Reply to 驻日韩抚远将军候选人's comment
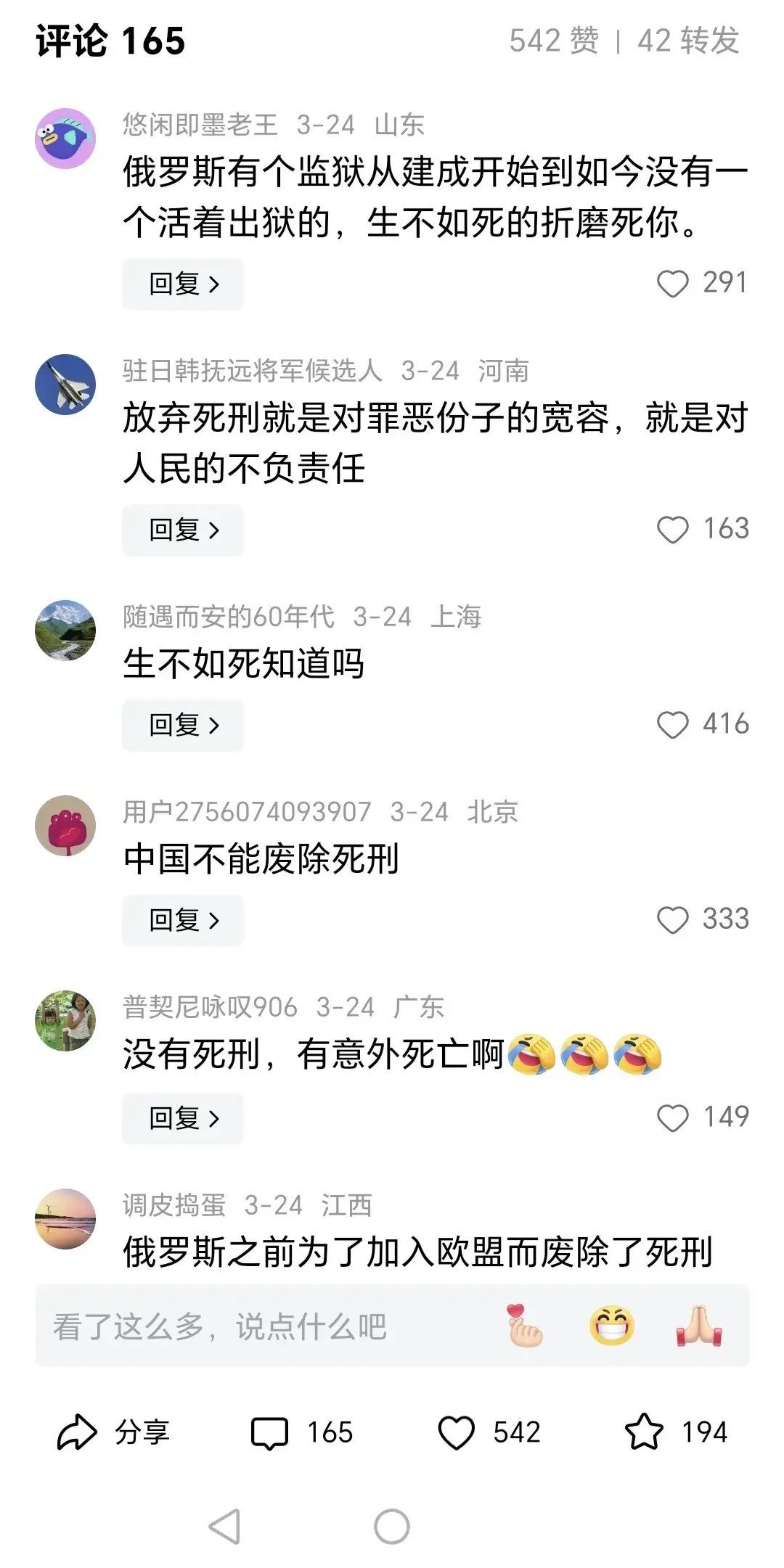The width and height of the screenshot is (784, 1568). [x=183, y=530]
